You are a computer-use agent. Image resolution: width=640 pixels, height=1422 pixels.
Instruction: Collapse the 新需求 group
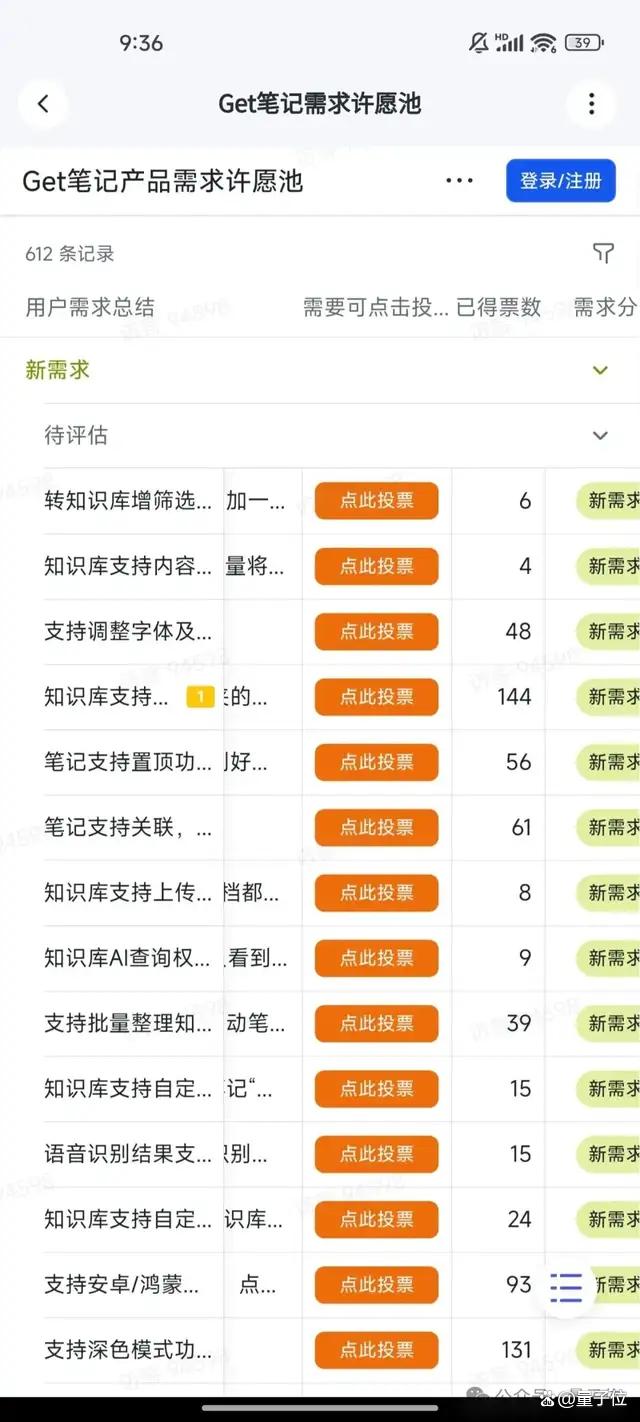(x=600, y=370)
